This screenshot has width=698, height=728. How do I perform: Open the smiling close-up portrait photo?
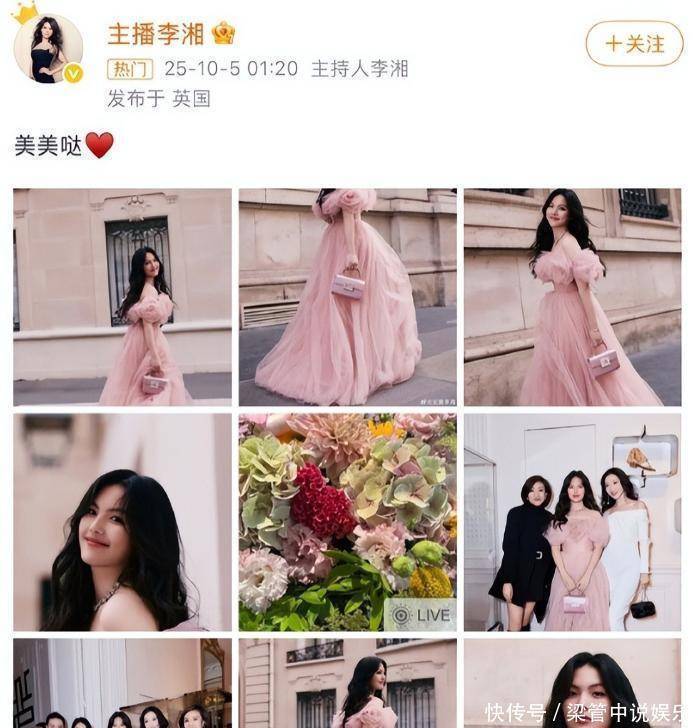(x=122, y=522)
